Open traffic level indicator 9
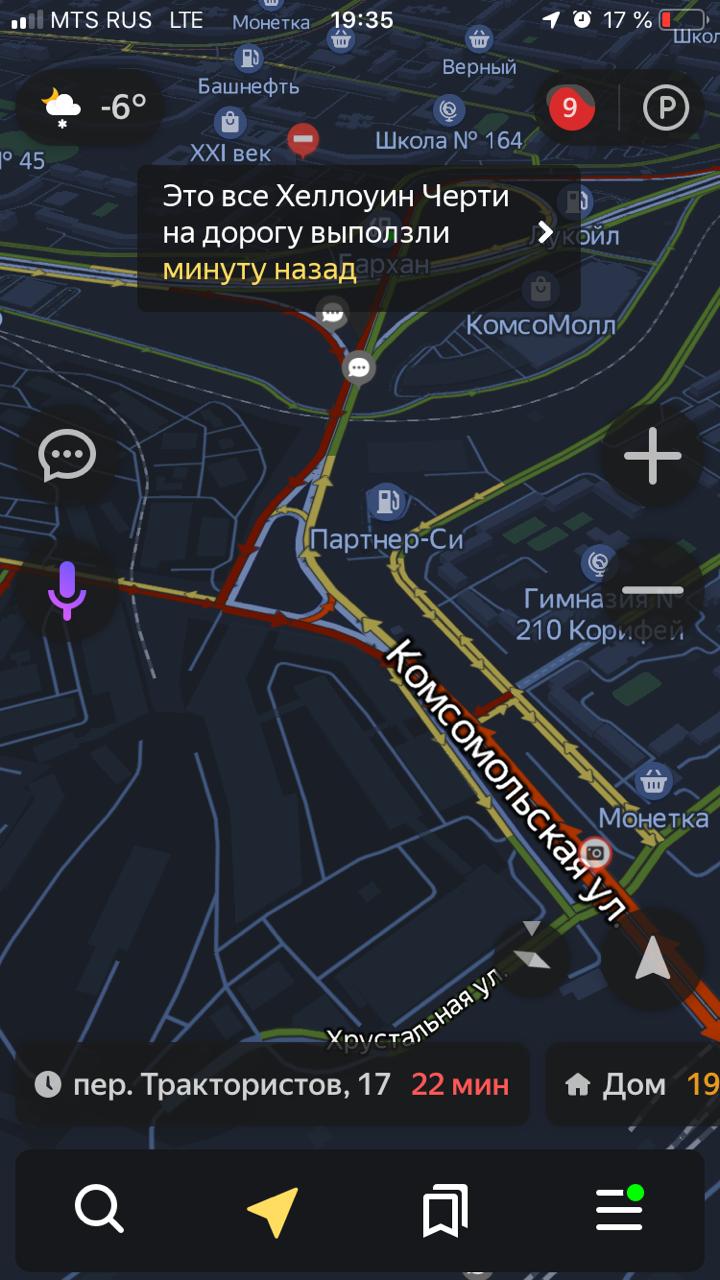Viewport: 720px width, 1280px height. [571, 107]
